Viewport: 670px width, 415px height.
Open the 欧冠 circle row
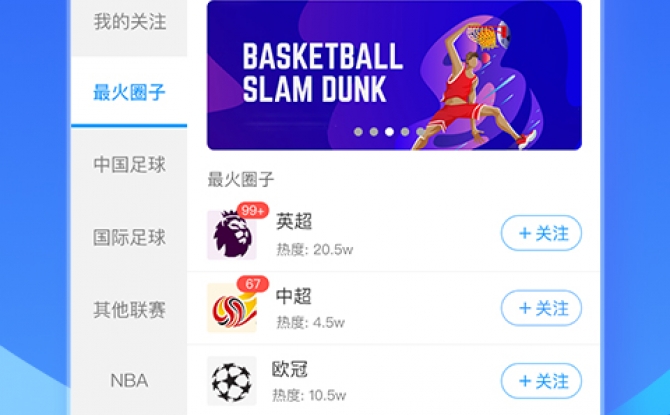(350, 381)
